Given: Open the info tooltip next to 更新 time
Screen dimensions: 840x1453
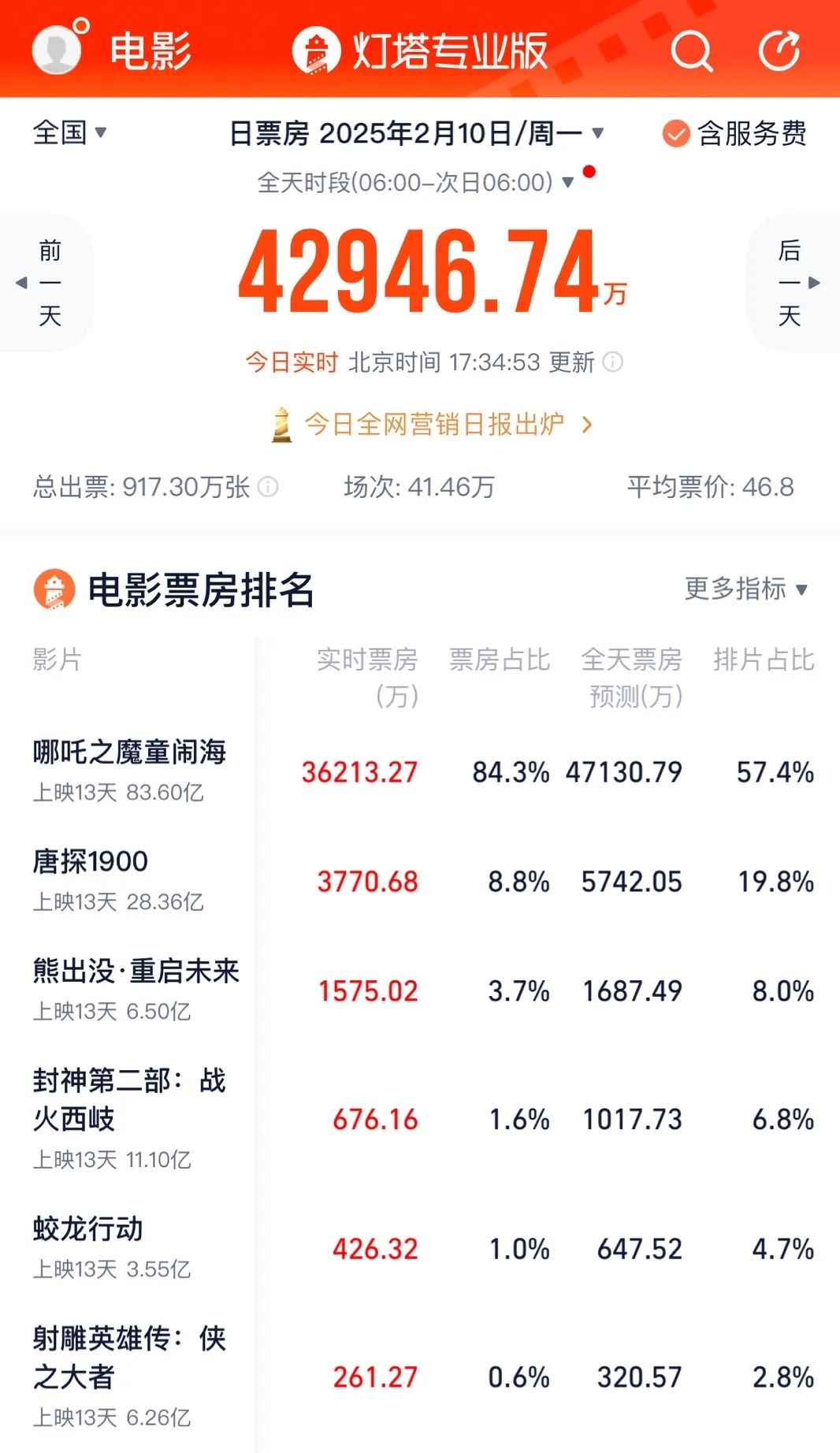Looking at the screenshot, I should 612,363.
